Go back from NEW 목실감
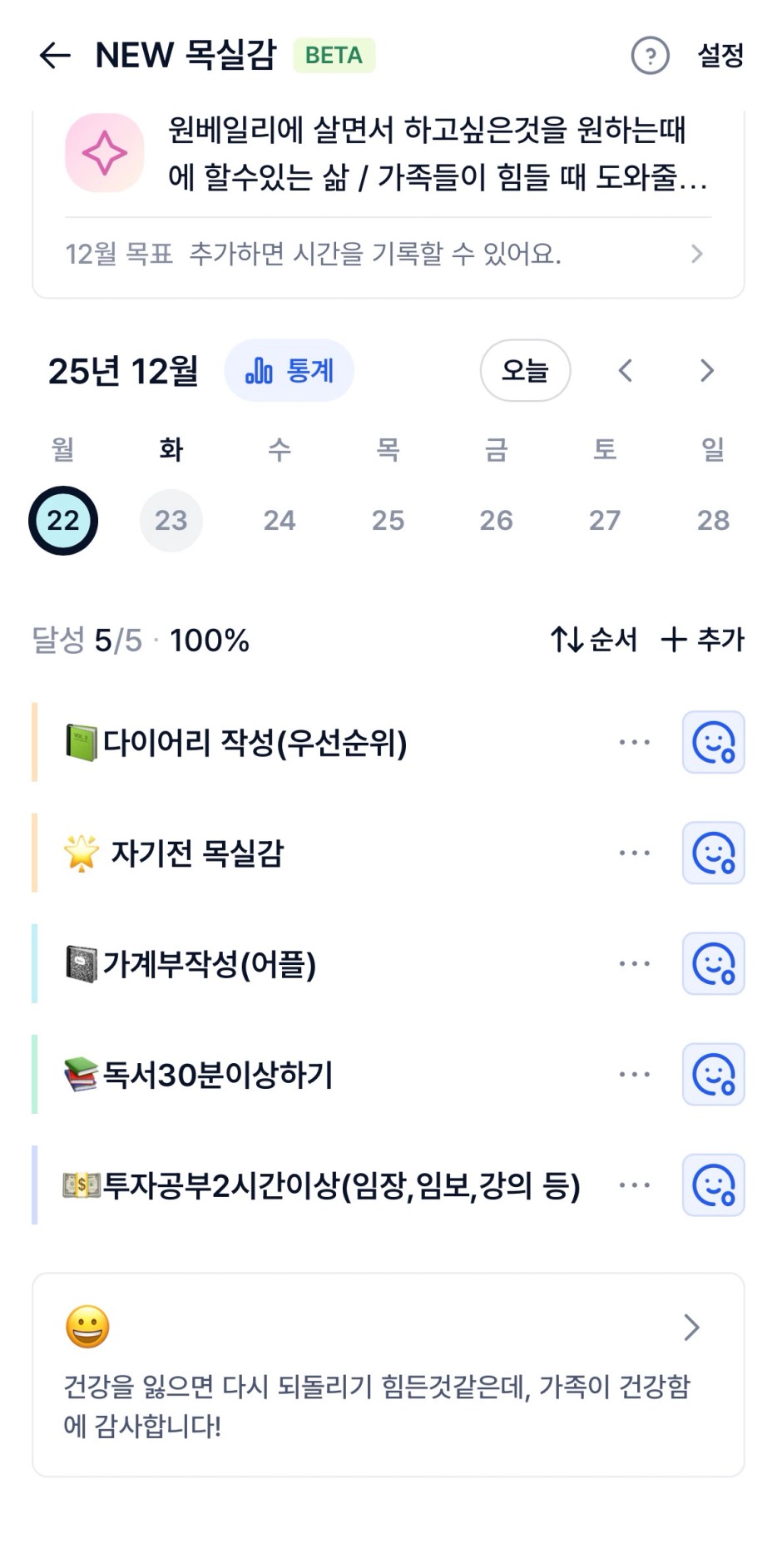Viewport: 777px width, 1568px height. [x=55, y=56]
